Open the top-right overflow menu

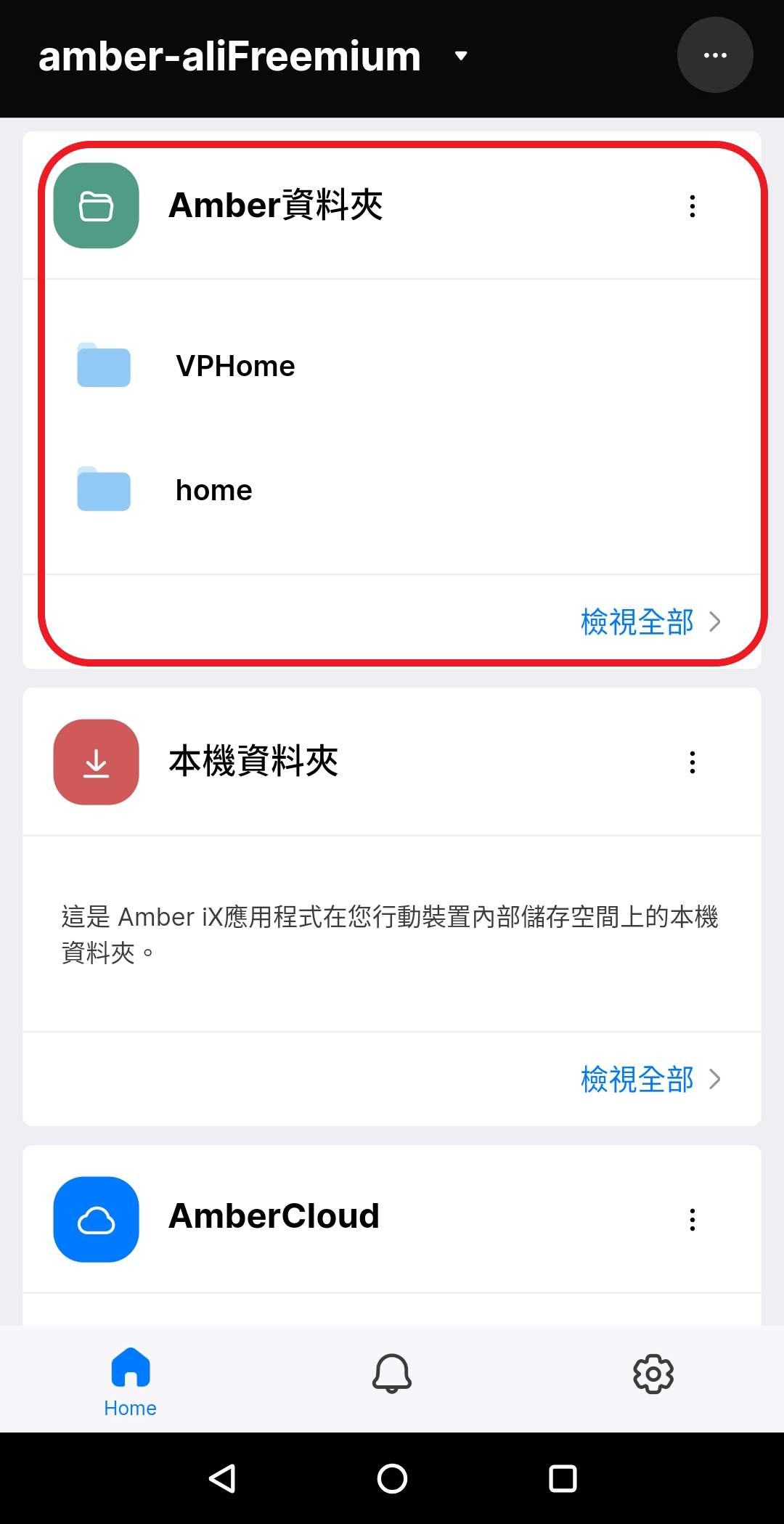click(x=714, y=55)
